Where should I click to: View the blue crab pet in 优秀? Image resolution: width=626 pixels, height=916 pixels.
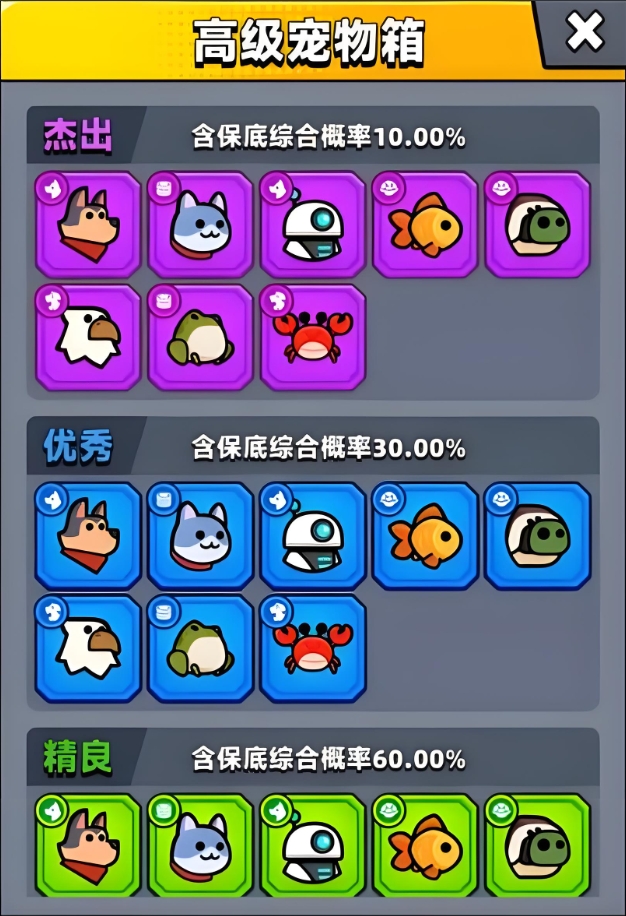tap(313, 648)
